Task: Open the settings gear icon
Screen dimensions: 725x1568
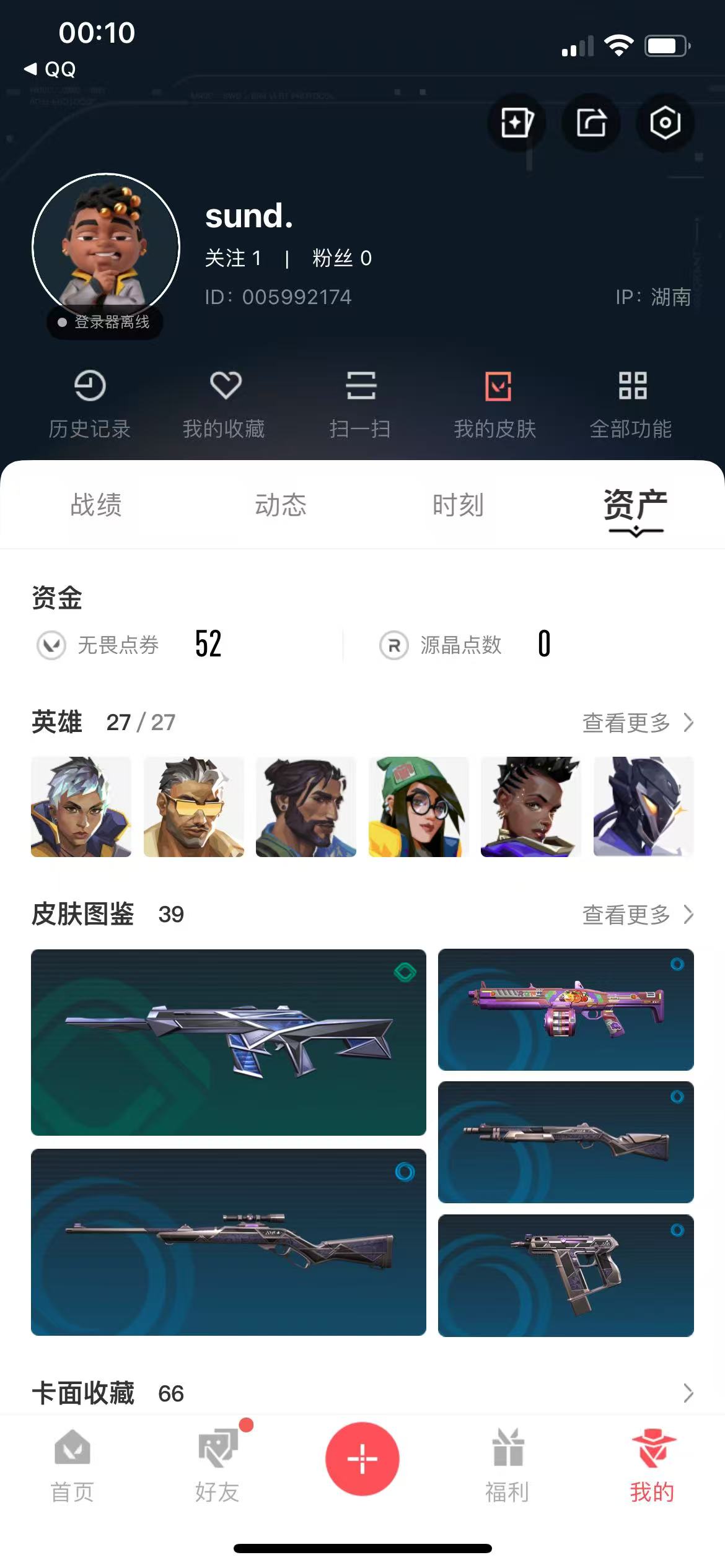Action: point(665,123)
